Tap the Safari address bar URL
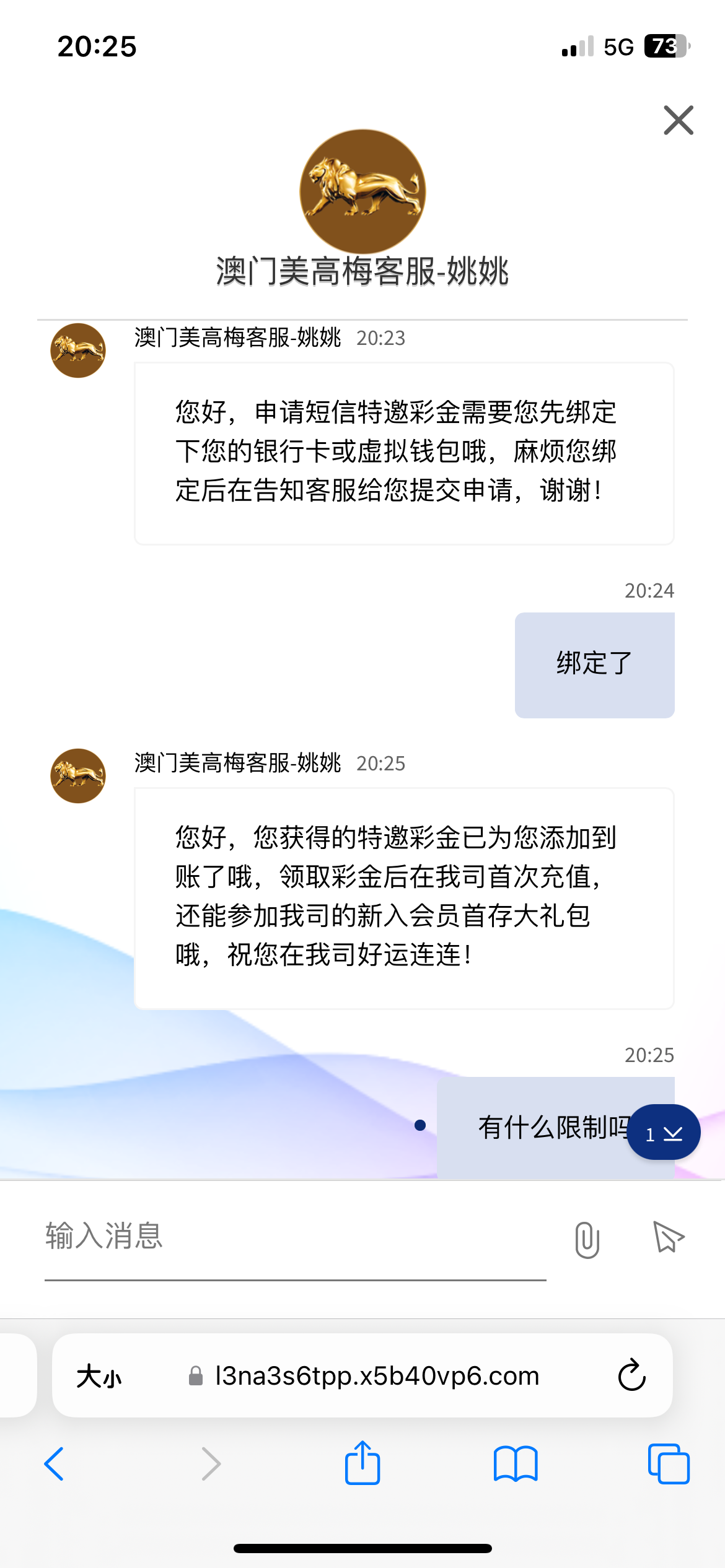The width and height of the screenshot is (725, 1568). pos(377,1375)
